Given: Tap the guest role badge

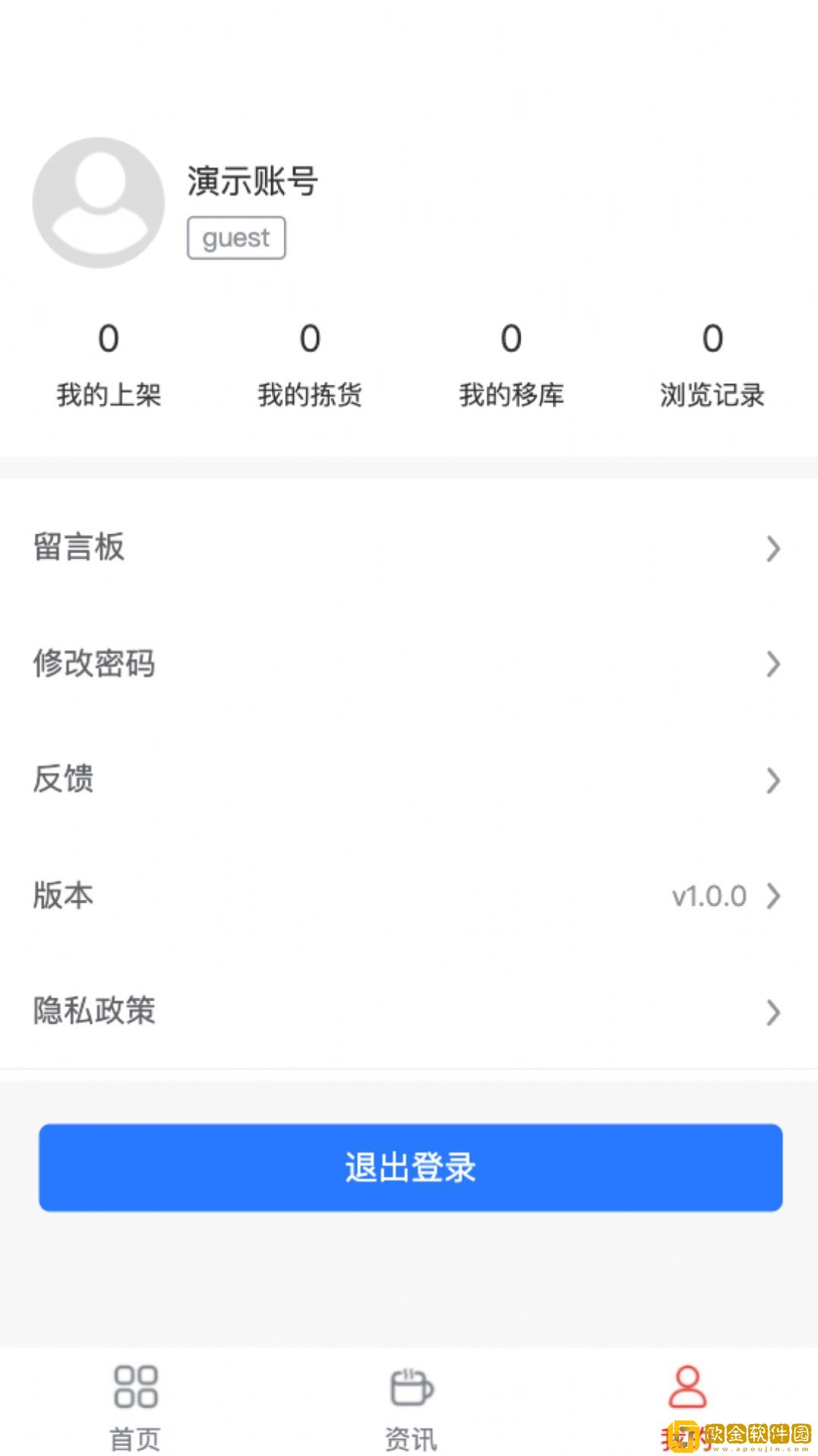Looking at the screenshot, I should [x=235, y=237].
